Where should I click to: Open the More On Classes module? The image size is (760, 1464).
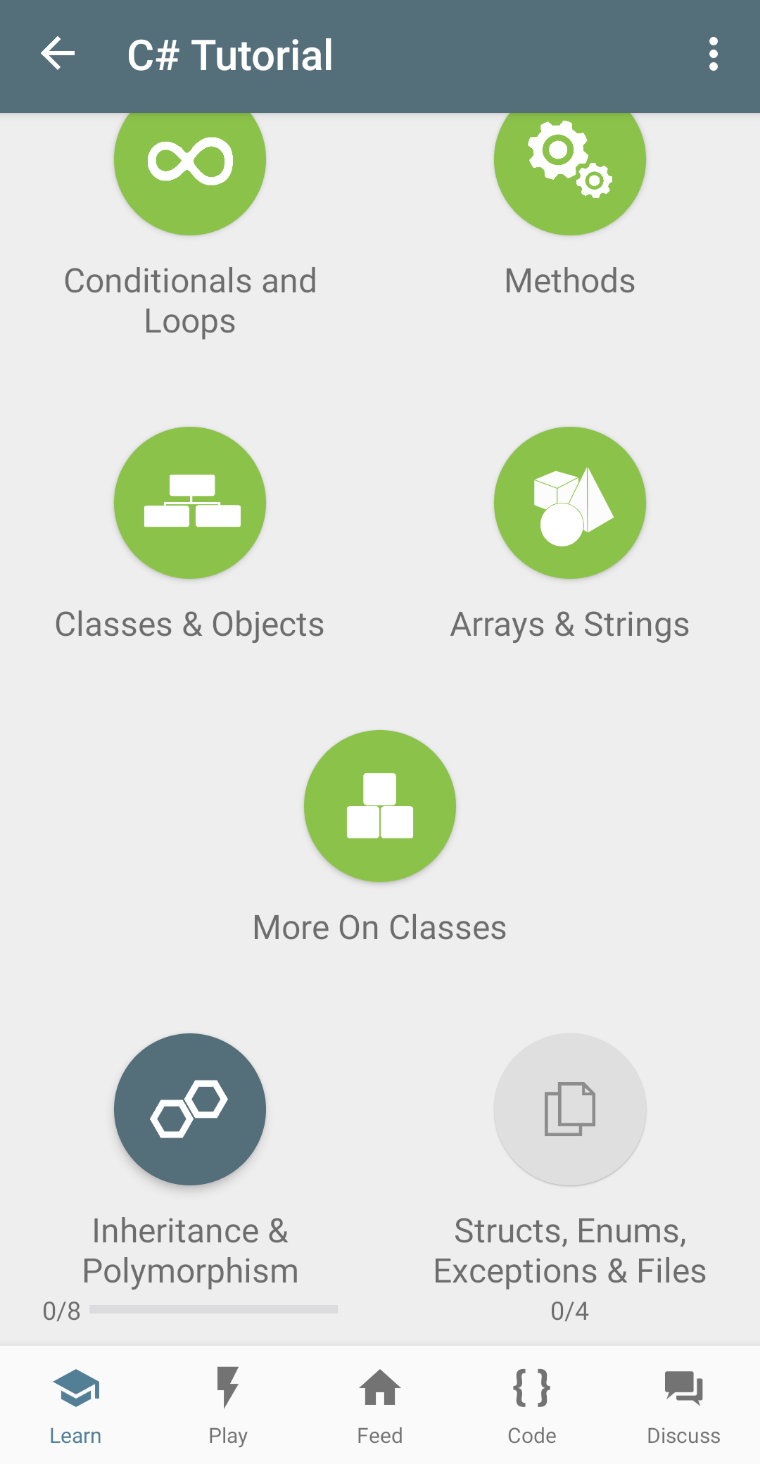pos(380,806)
